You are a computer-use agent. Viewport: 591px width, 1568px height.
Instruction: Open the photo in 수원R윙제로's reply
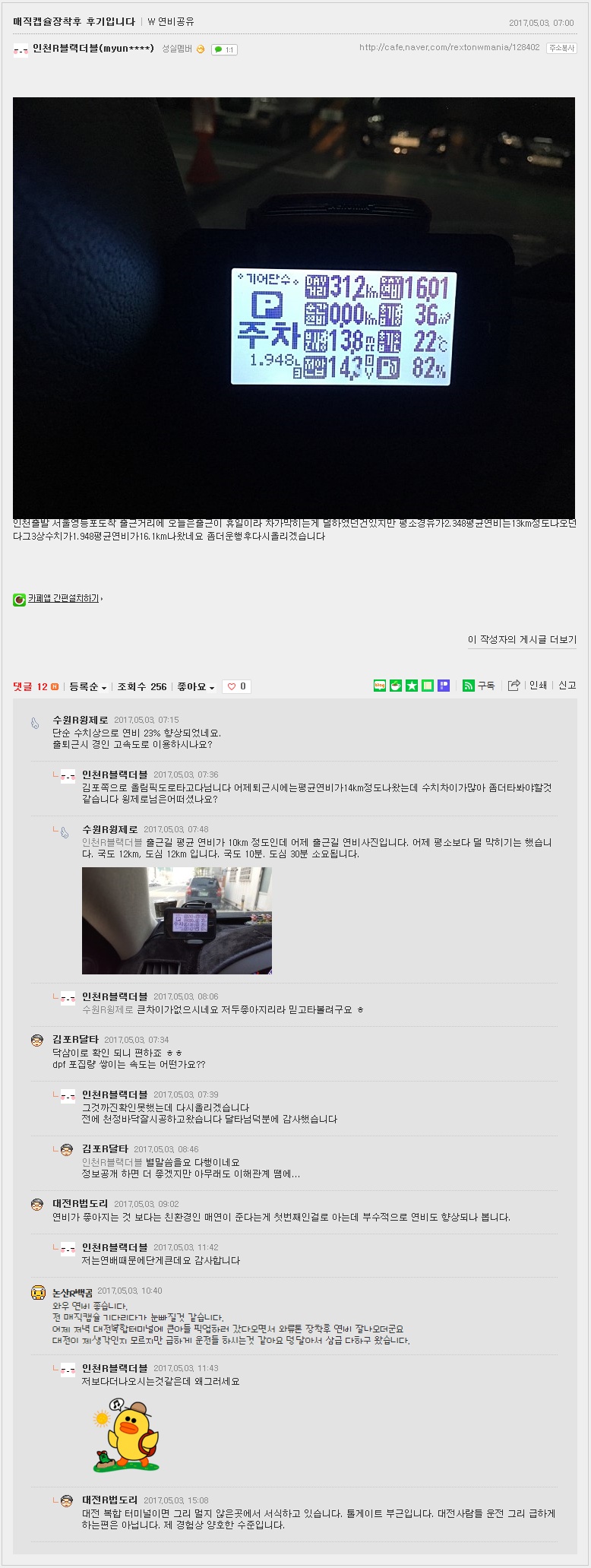(176, 920)
